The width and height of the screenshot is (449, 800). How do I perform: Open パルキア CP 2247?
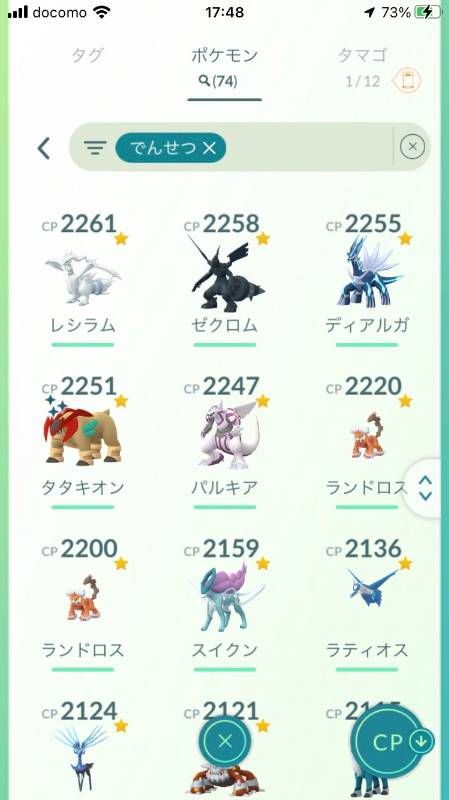(x=225, y=442)
